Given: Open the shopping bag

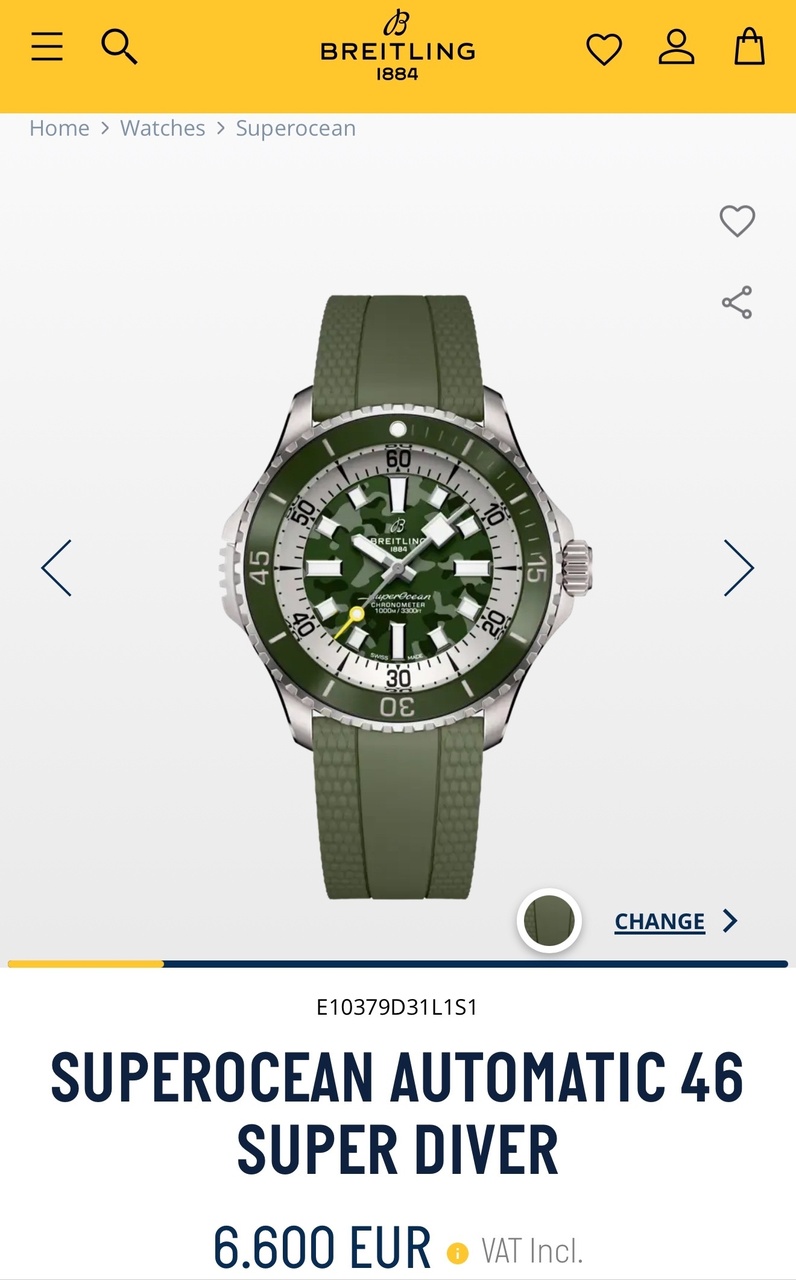Looking at the screenshot, I should pos(749,47).
